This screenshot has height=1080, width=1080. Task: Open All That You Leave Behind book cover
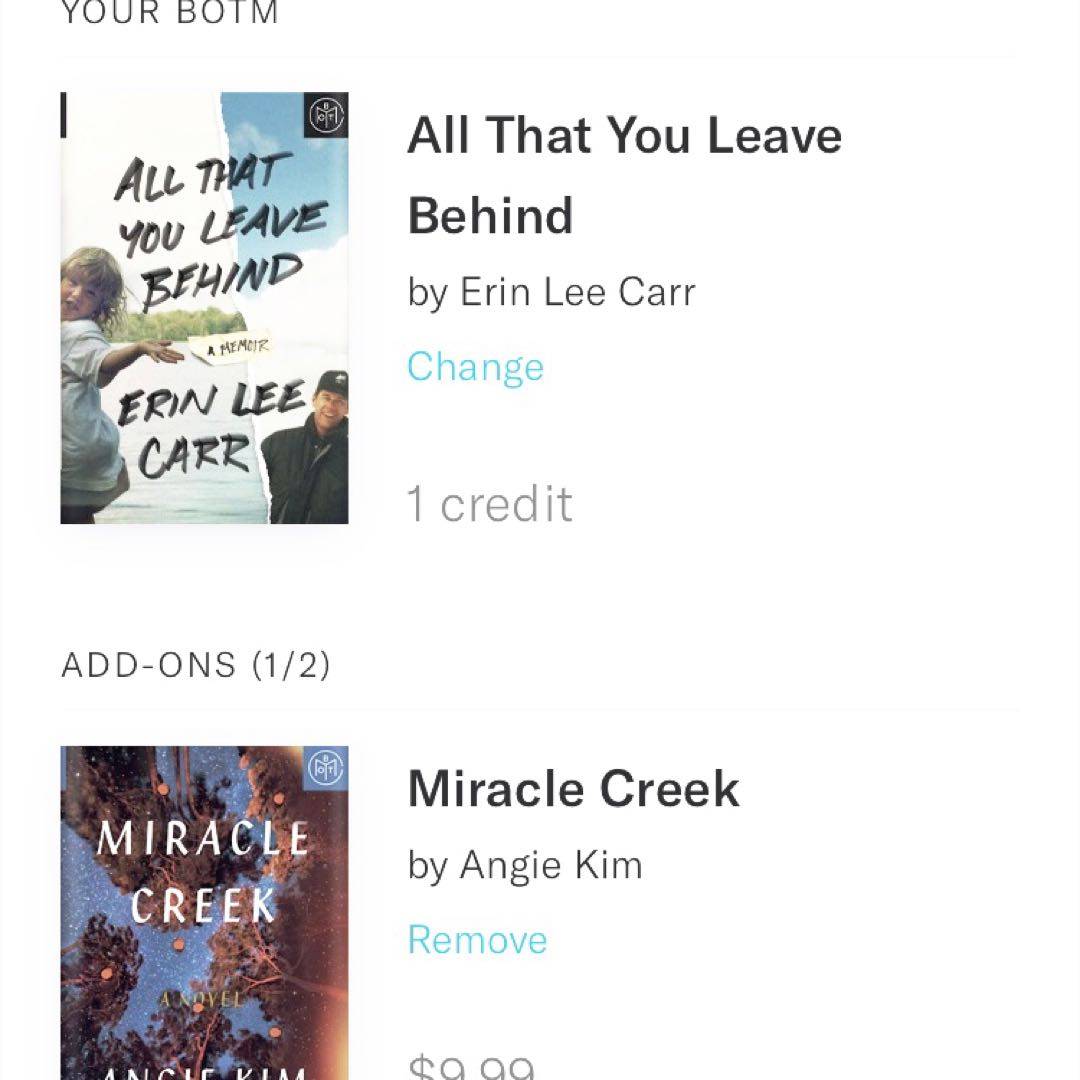pyautogui.click(x=204, y=308)
